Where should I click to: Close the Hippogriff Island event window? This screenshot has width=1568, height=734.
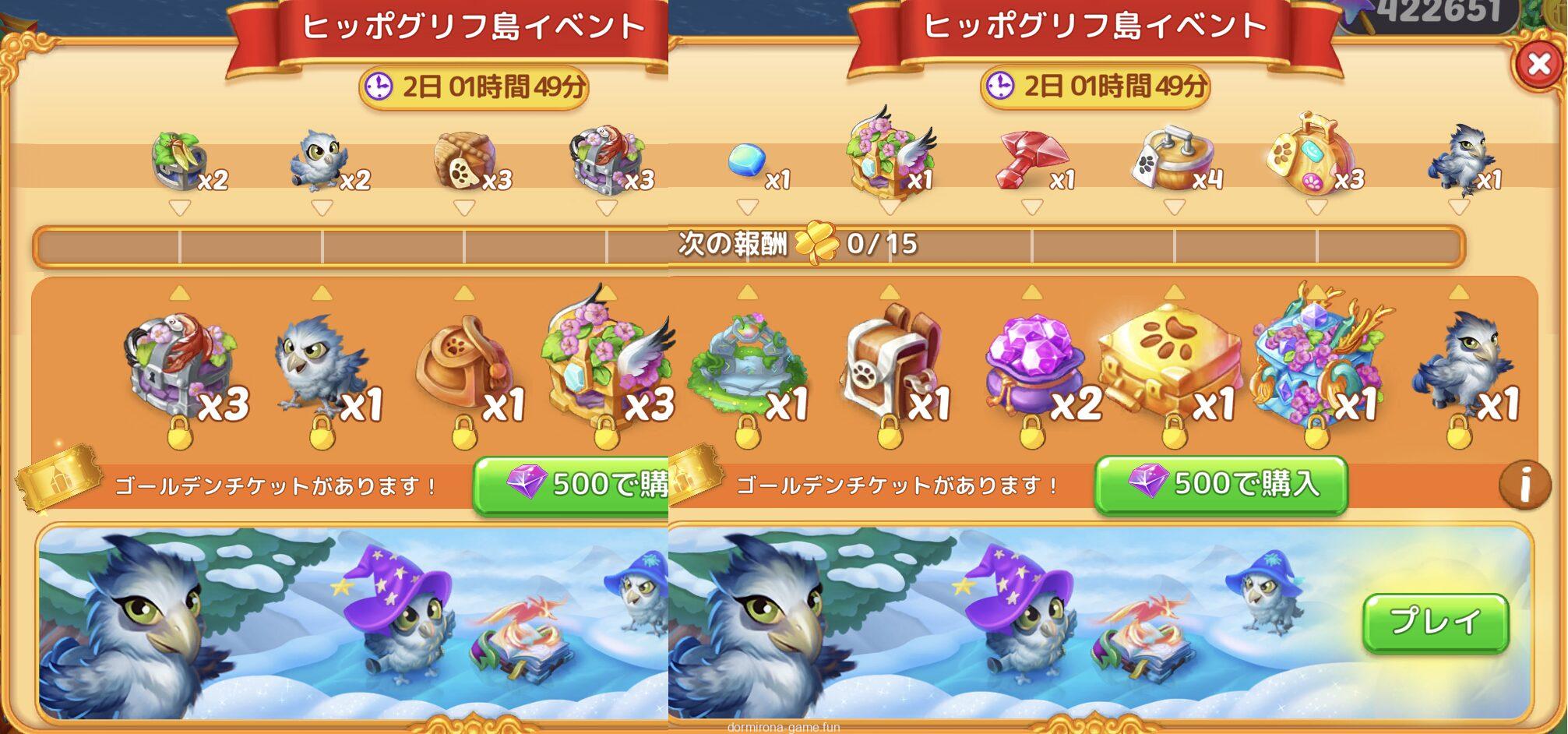point(1538,65)
